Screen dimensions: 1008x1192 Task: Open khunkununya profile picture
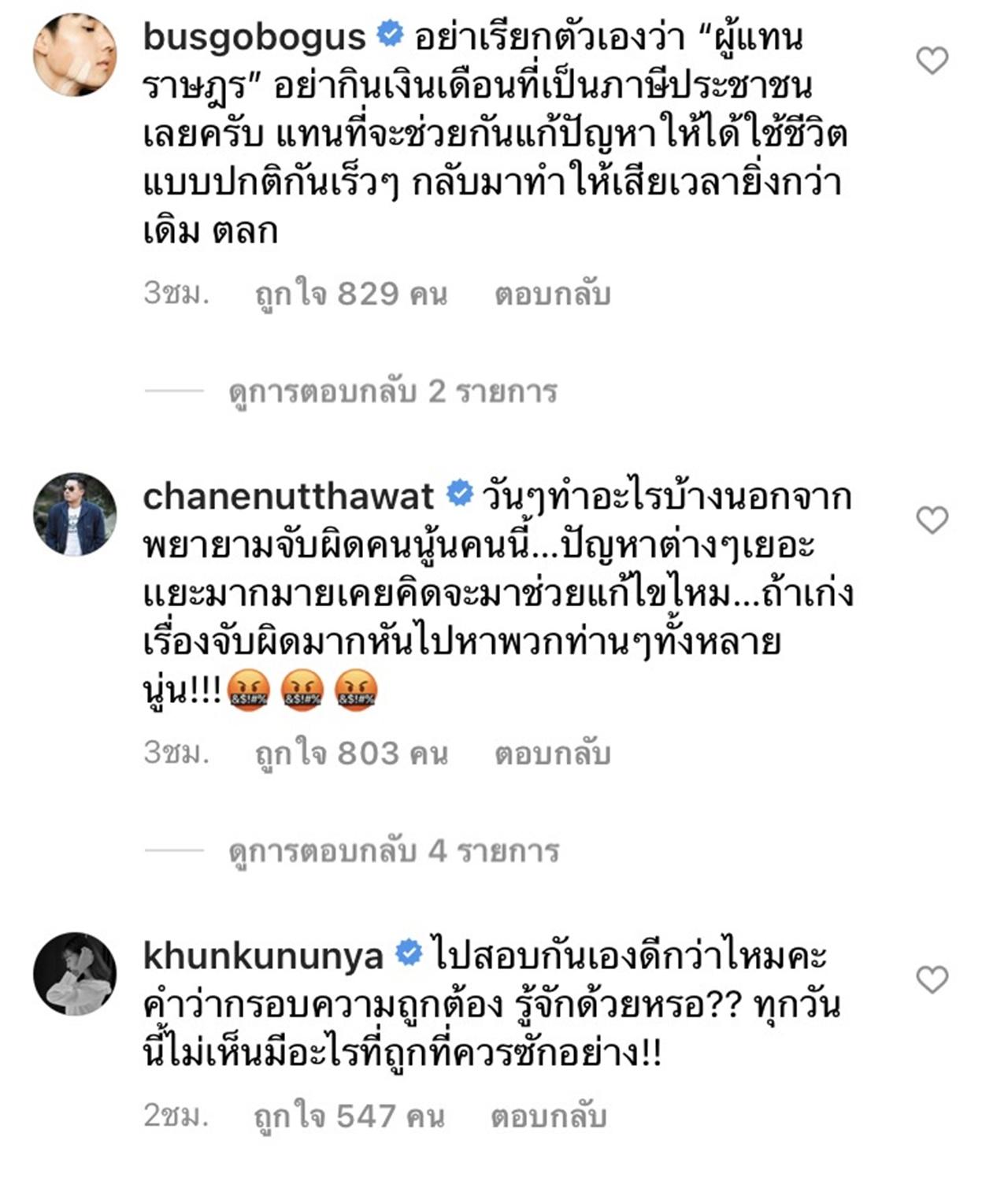click(75, 974)
